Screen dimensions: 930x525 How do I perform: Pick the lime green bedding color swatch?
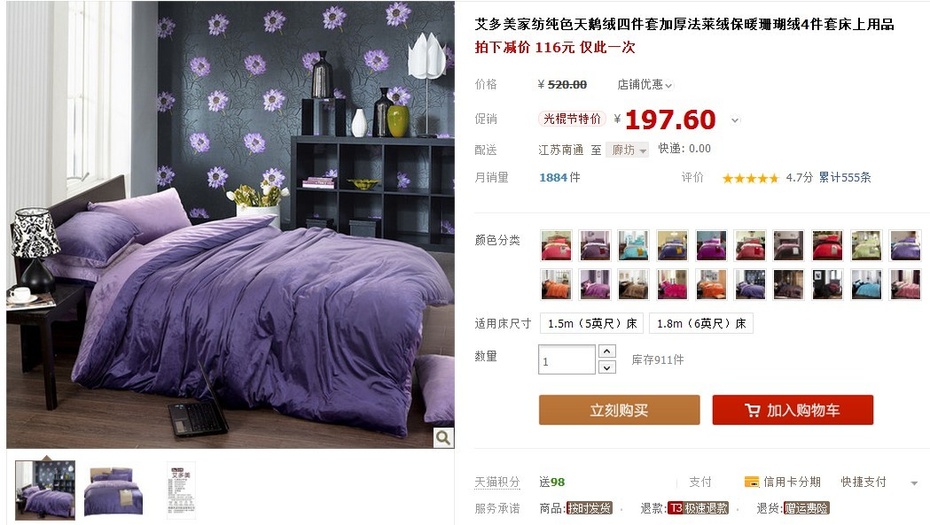pyautogui.click(x=866, y=246)
